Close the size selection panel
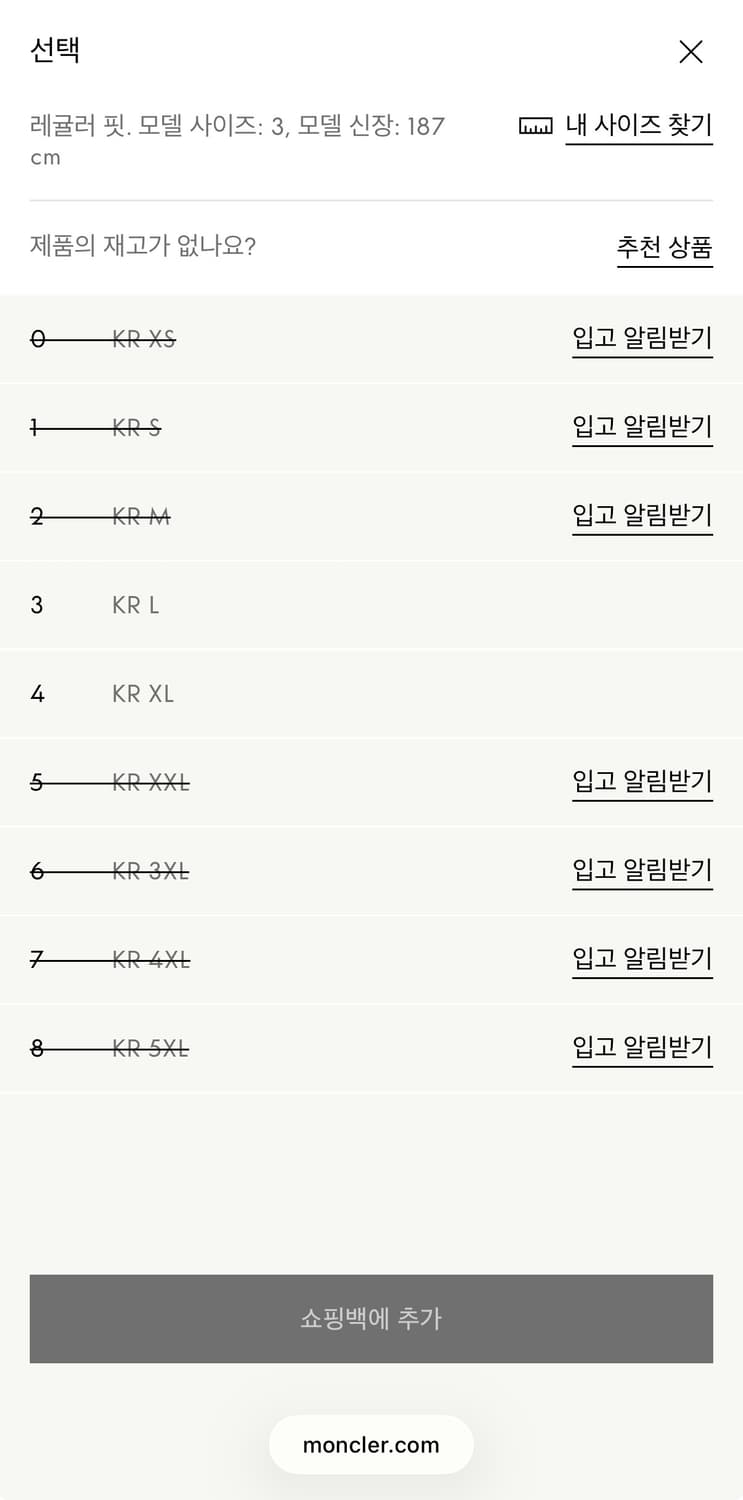This screenshot has width=743, height=1500. (690, 52)
